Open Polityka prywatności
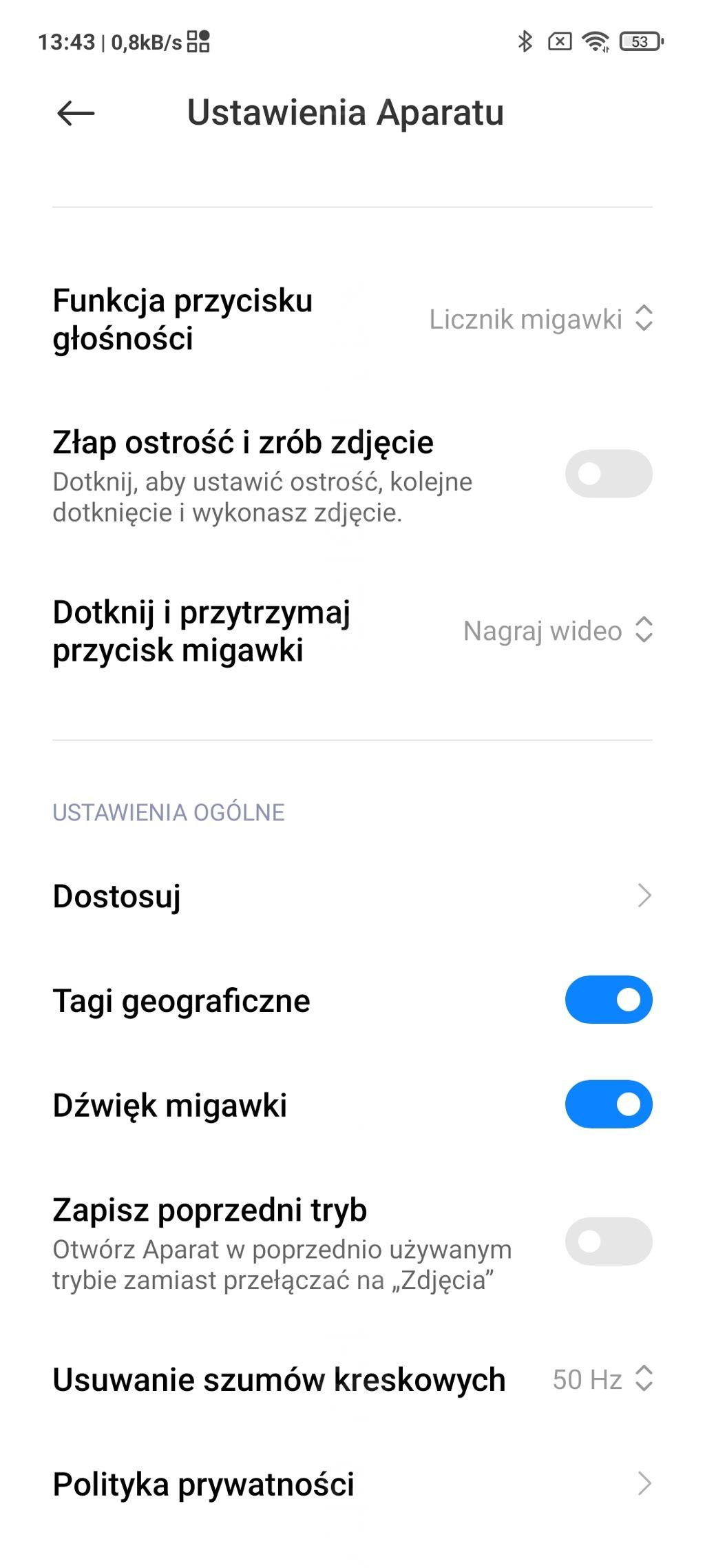 tap(352, 1484)
